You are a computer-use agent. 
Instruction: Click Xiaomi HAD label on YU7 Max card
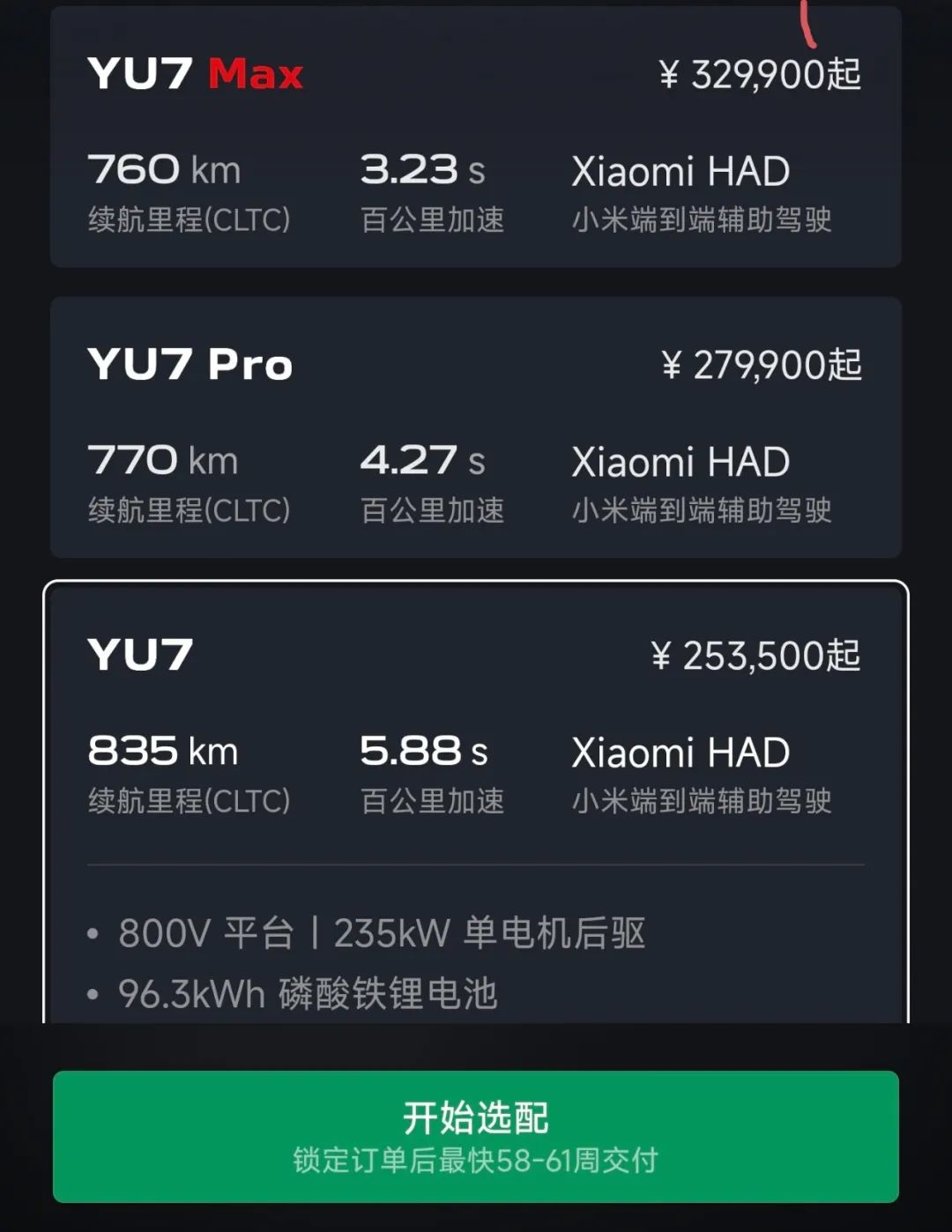pyautogui.click(x=681, y=170)
